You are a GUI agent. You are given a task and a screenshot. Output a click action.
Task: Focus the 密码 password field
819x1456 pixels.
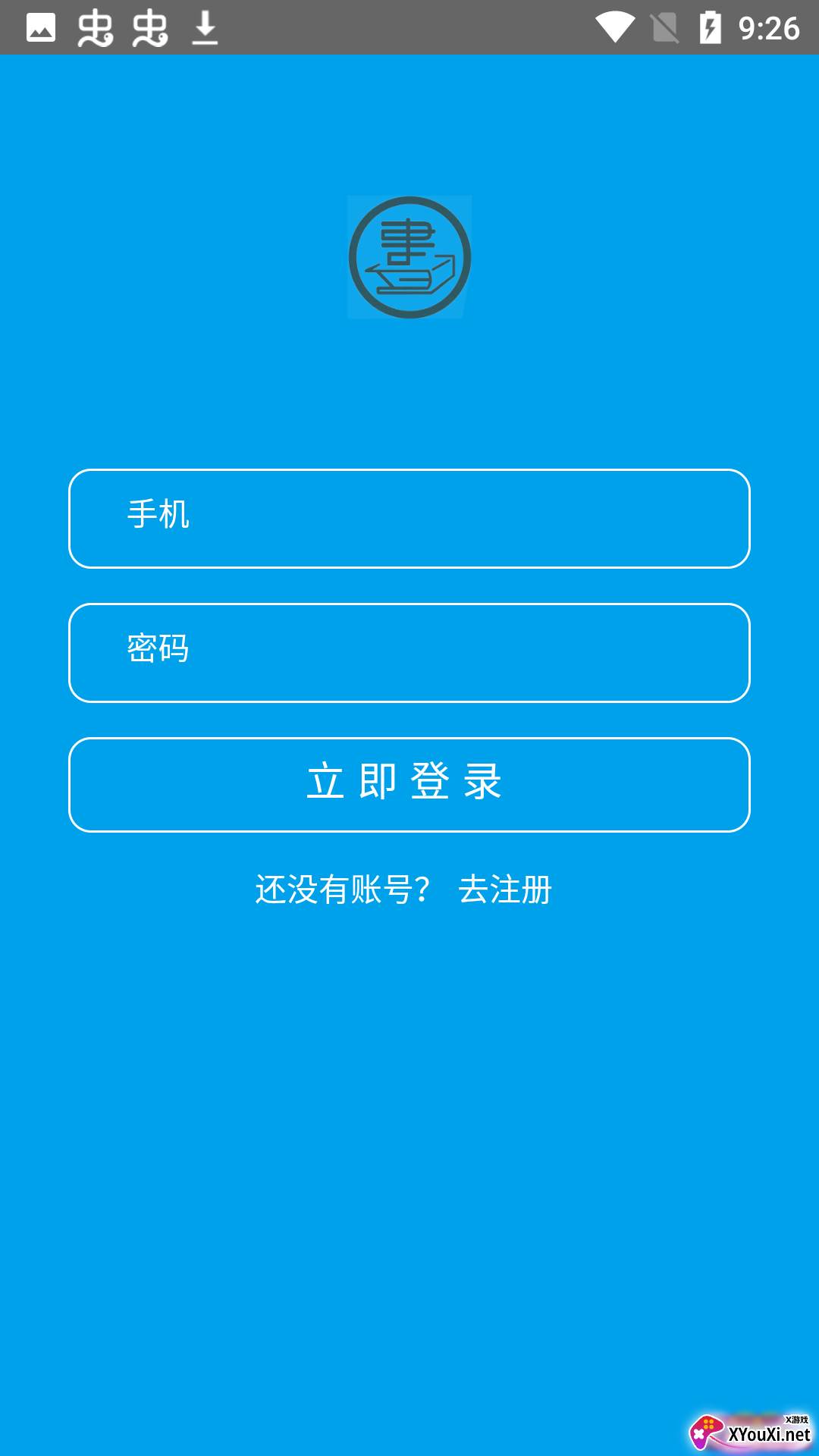tap(409, 653)
